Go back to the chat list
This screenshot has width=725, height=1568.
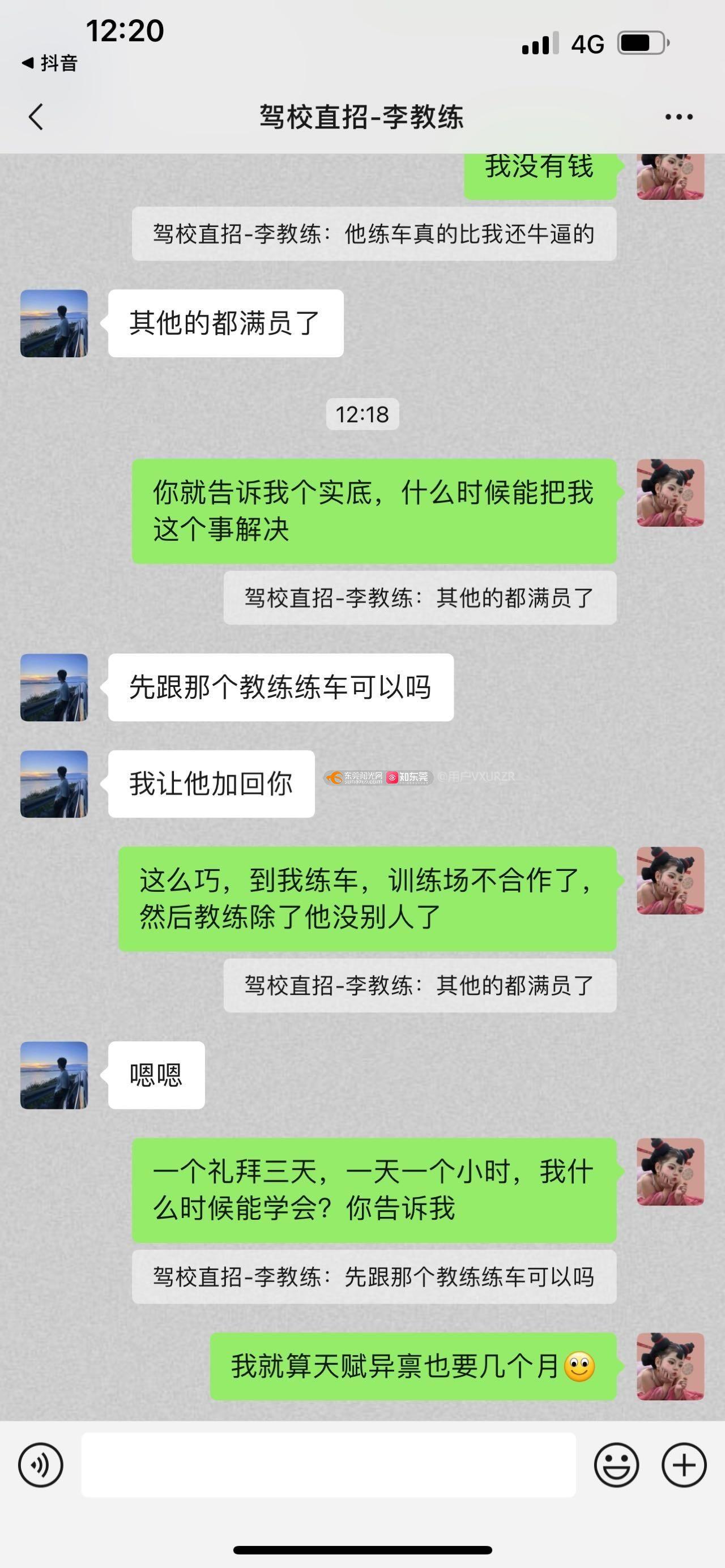[x=36, y=117]
